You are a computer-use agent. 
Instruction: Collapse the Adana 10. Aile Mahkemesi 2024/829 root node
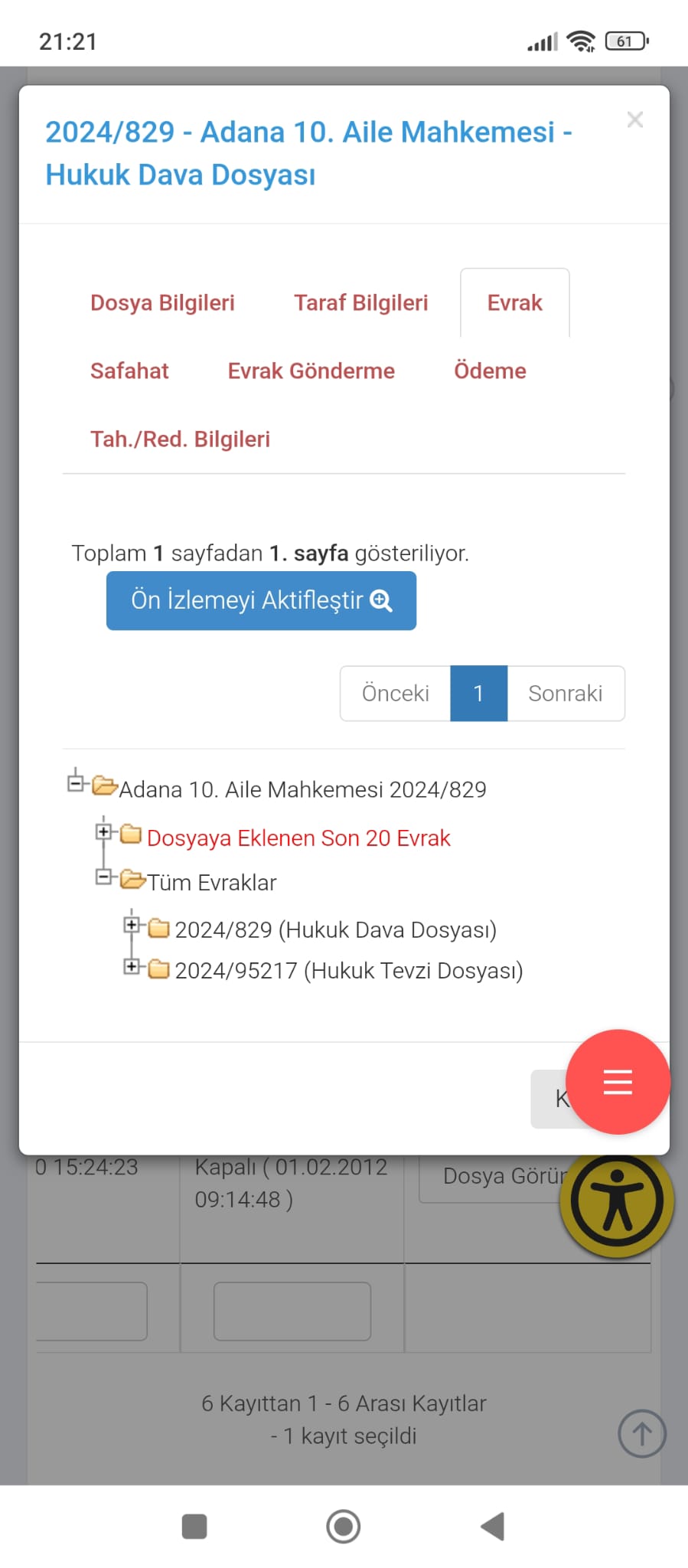(76, 783)
